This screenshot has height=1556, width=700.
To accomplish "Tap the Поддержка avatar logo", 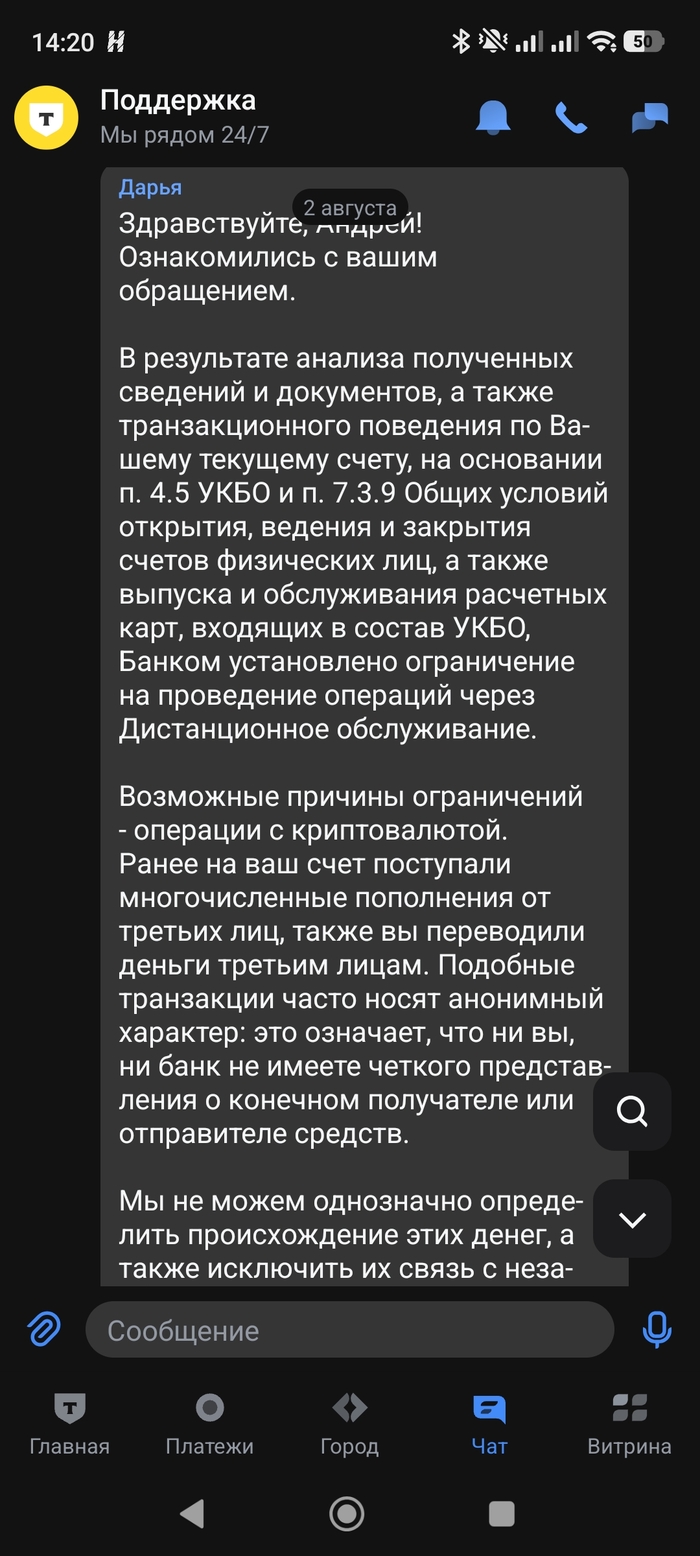I will (46, 118).
